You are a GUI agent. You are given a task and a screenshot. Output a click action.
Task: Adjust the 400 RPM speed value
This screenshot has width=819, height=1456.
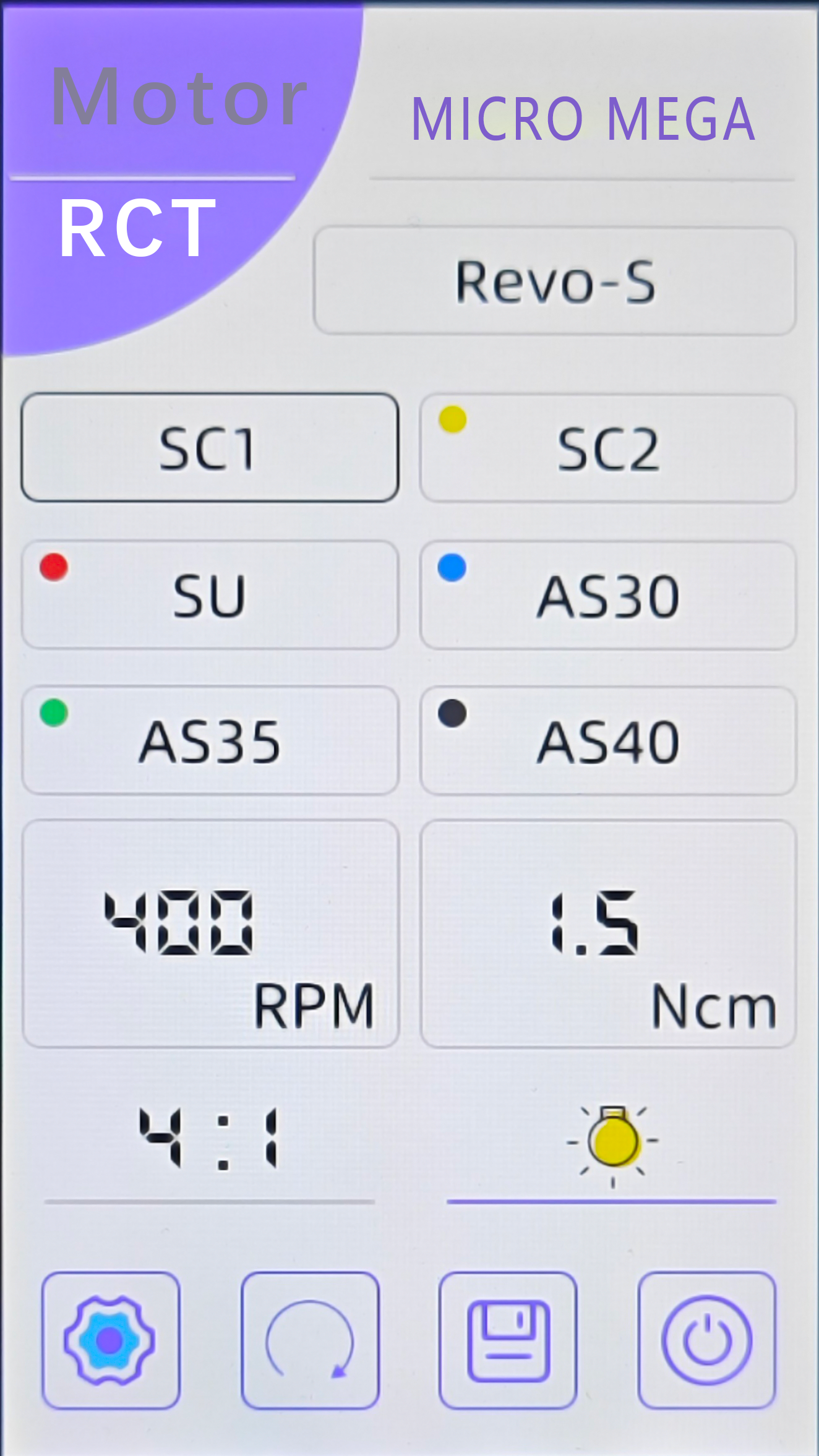click(210, 934)
